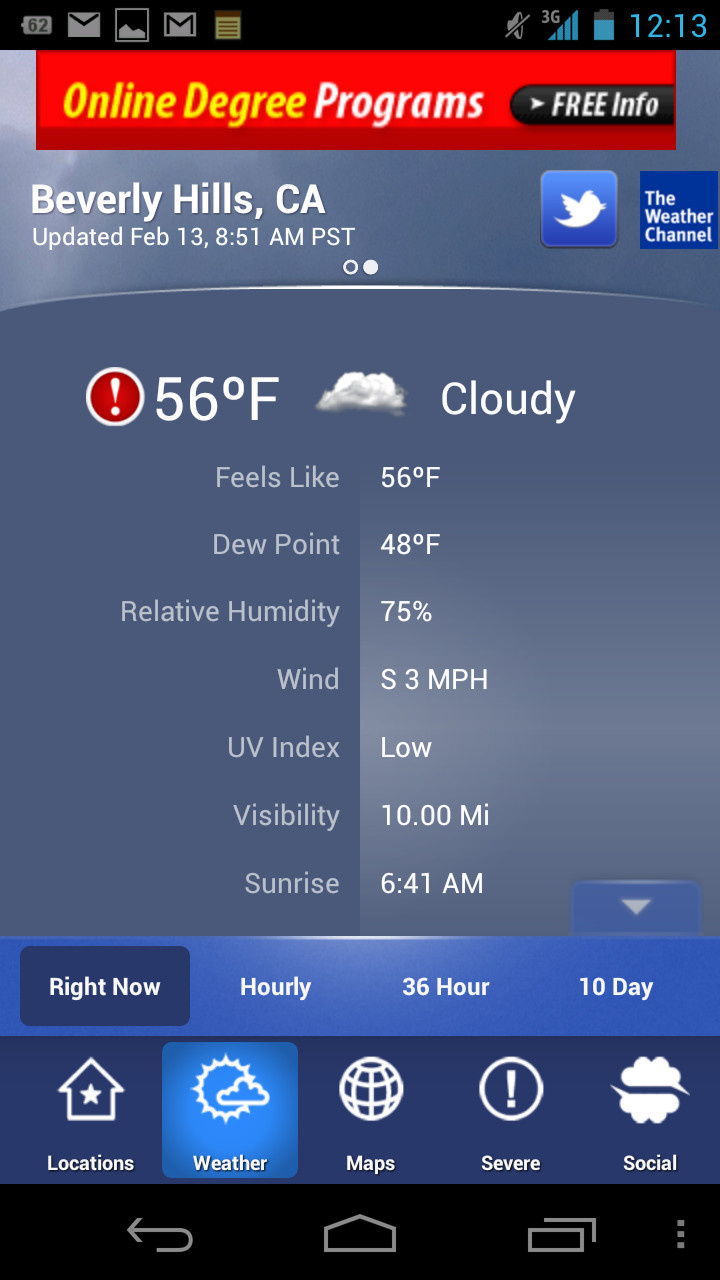Viewport: 720px width, 1280px height.
Task: Open the system overflow menu dots
Action: click(681, 1235)
